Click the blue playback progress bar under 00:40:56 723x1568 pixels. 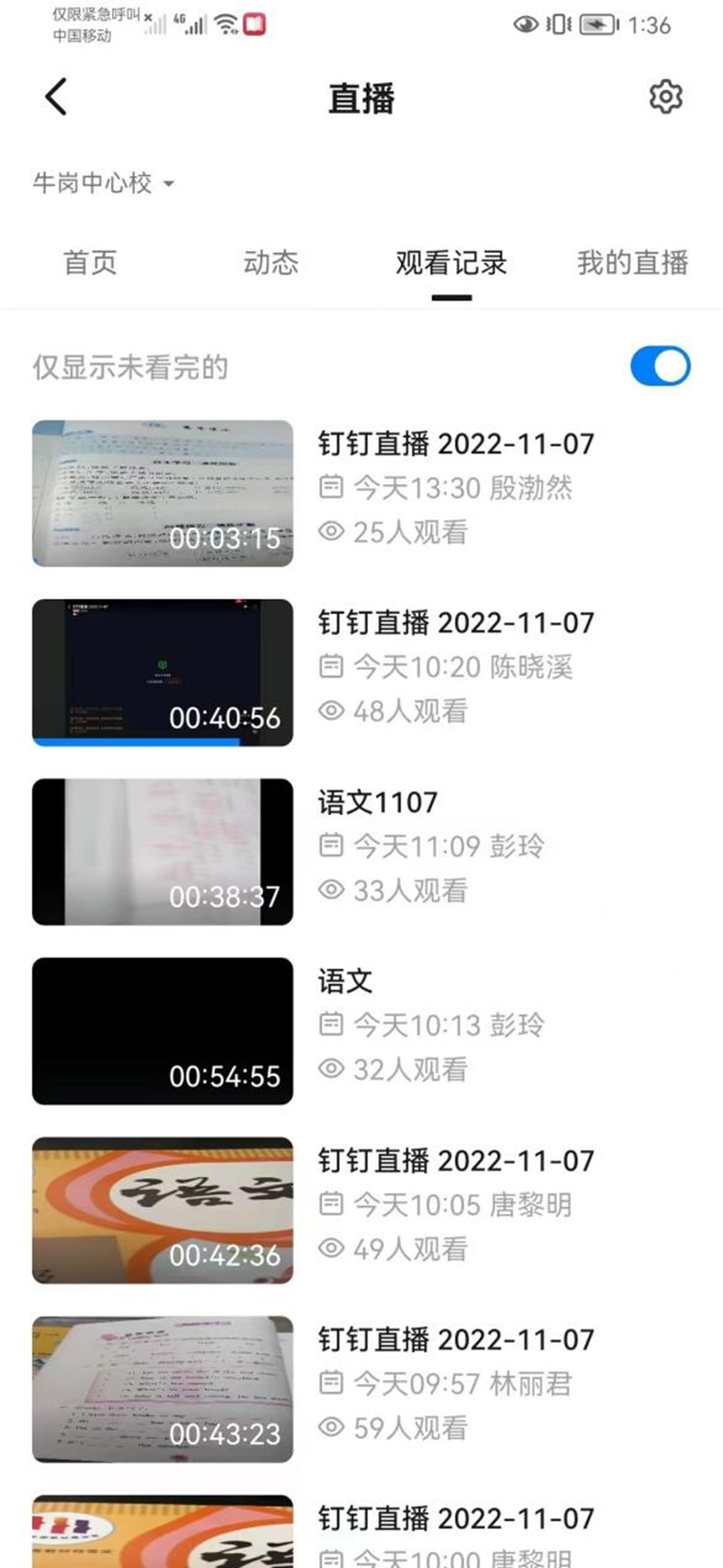click(136, 740)
